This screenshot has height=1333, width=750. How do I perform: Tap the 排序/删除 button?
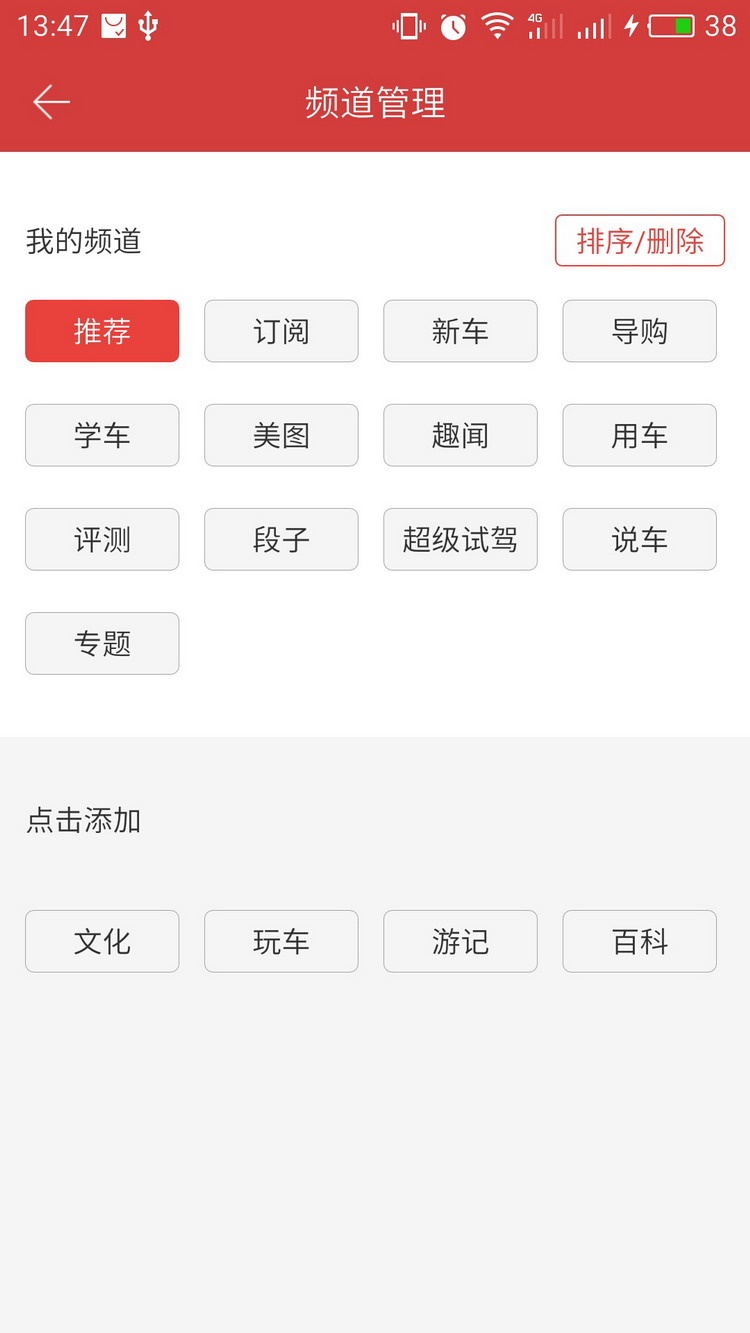[640, 241]
